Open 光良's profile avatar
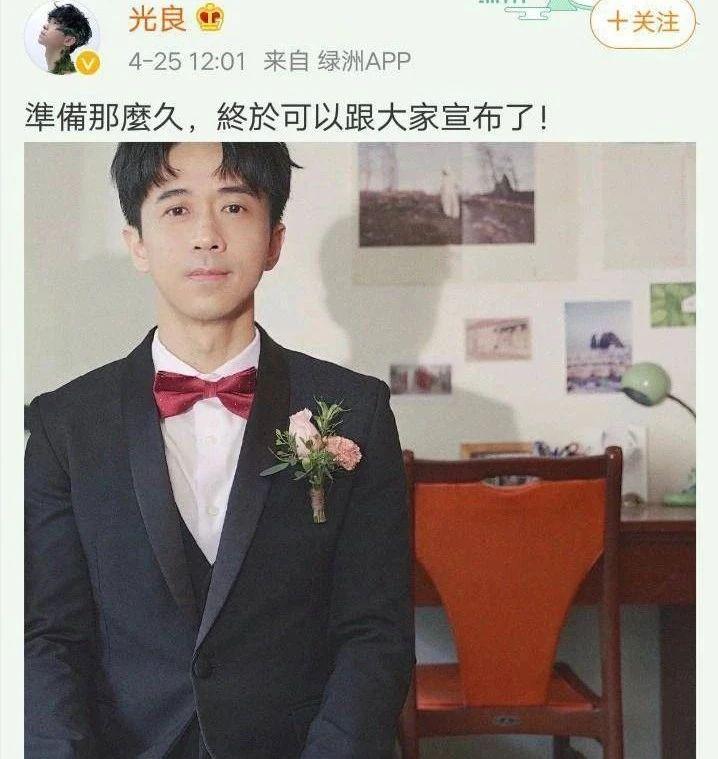 pos(62,37)
